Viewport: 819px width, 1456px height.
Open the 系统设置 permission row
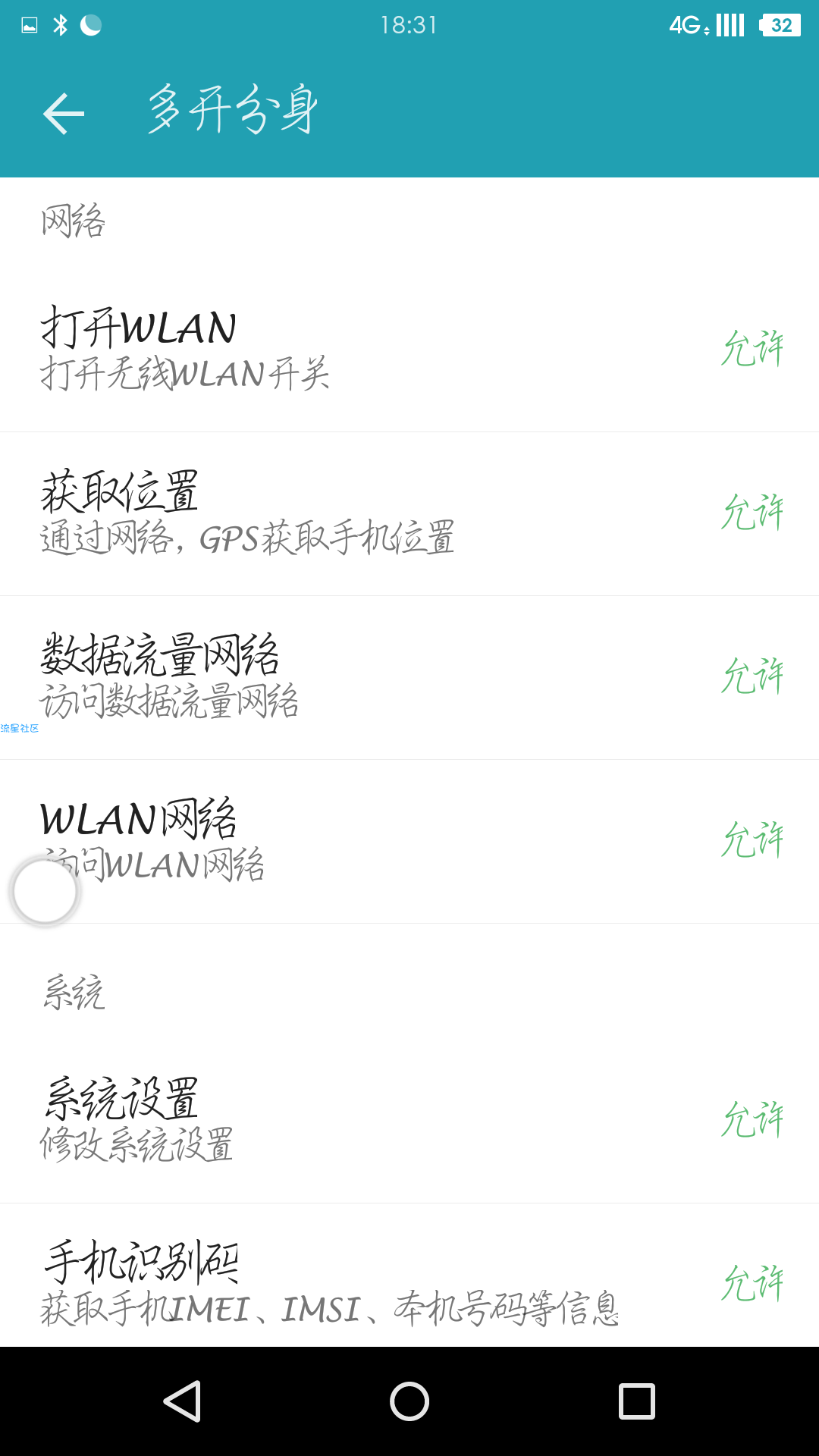[409, 1122]
